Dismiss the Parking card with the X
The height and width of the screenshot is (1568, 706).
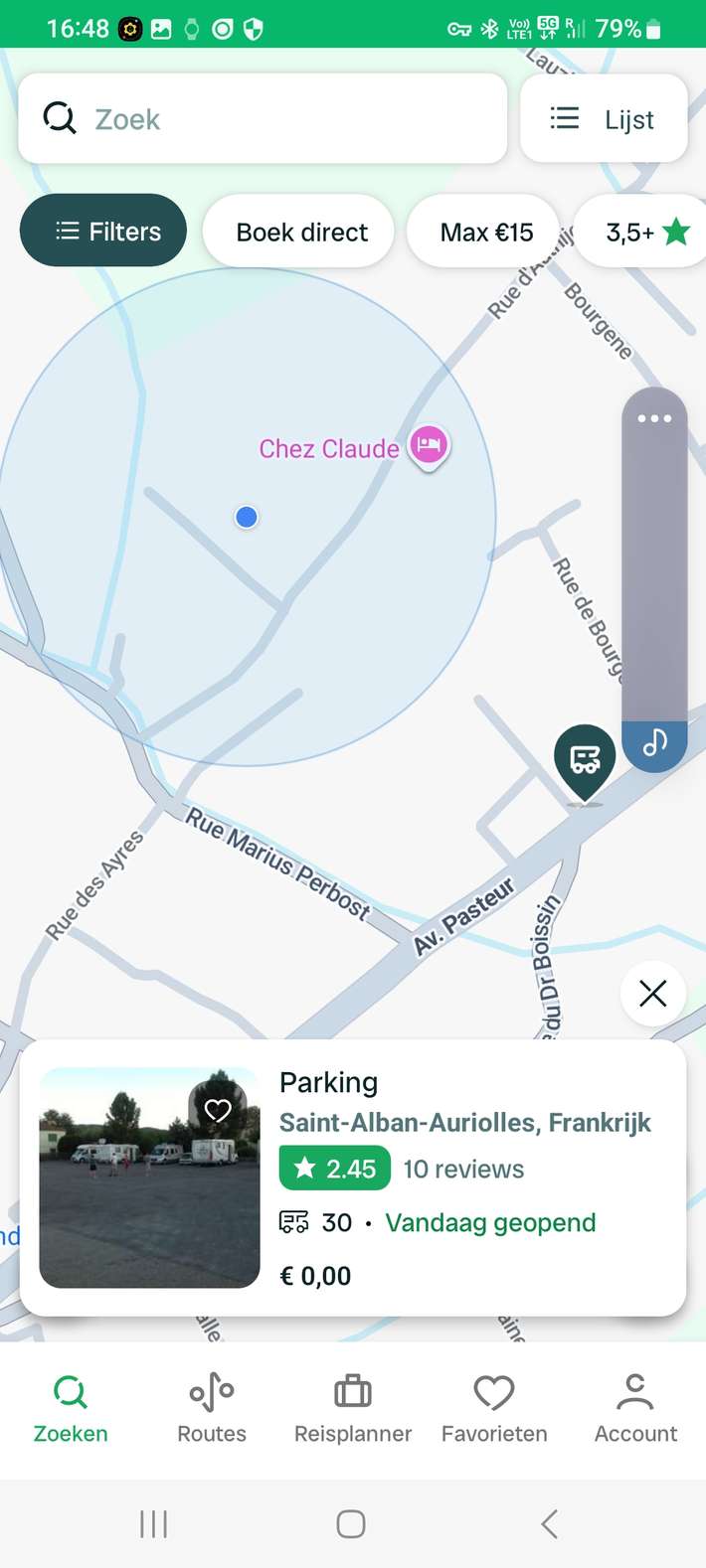coord(653,994)
